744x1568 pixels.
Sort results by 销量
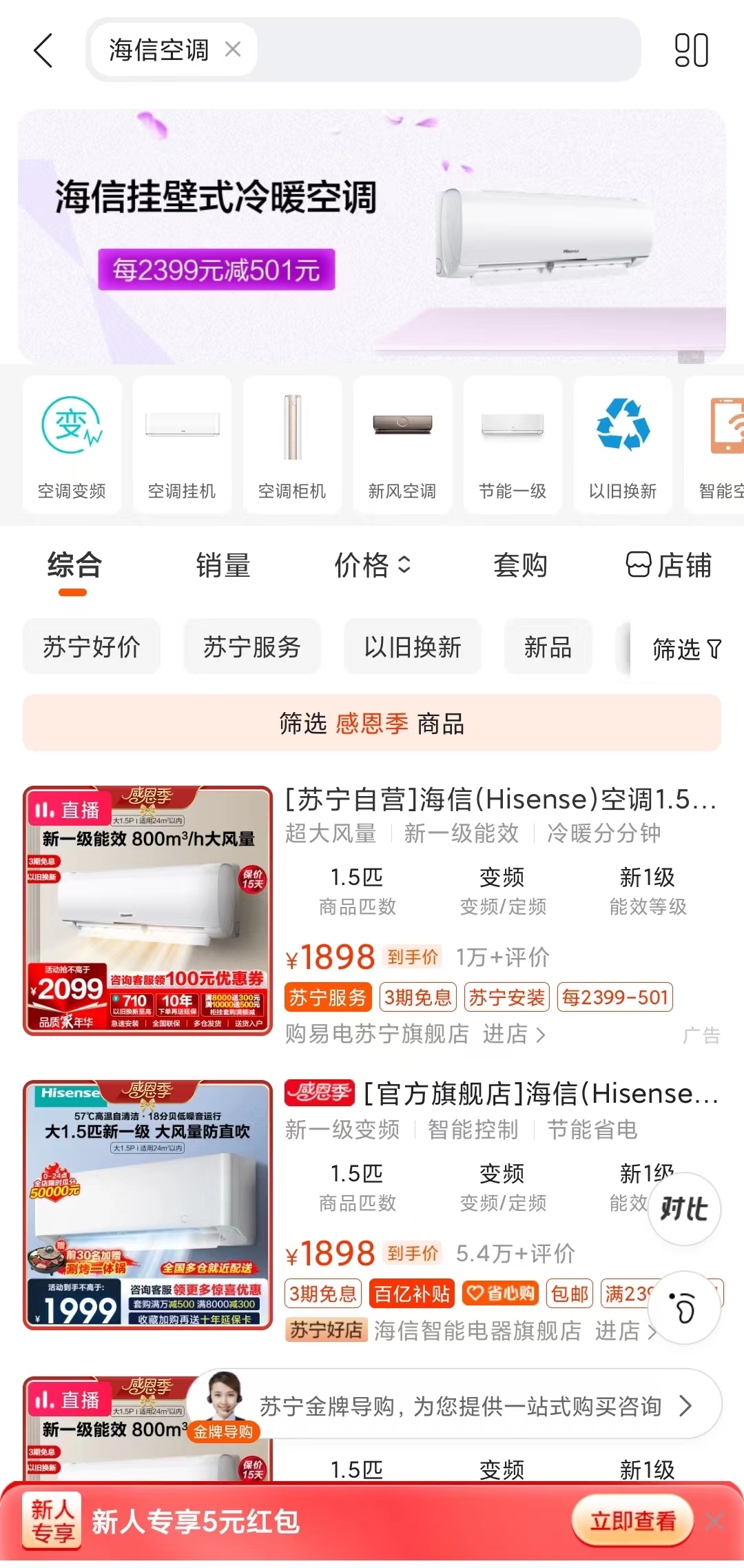coord(223,566)
